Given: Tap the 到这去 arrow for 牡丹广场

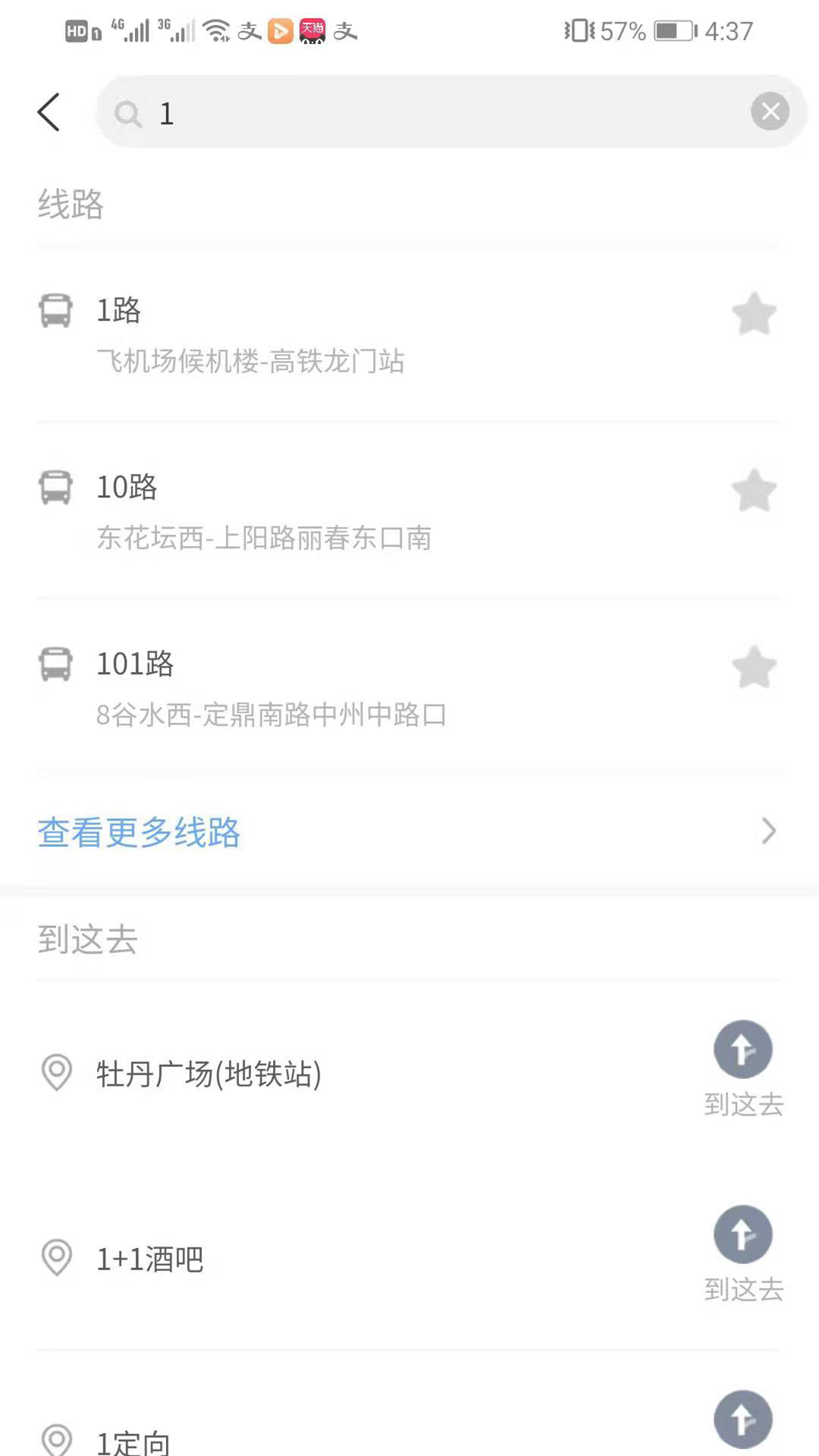Looking at the screenshot, I should click(x=743, y=1049).
